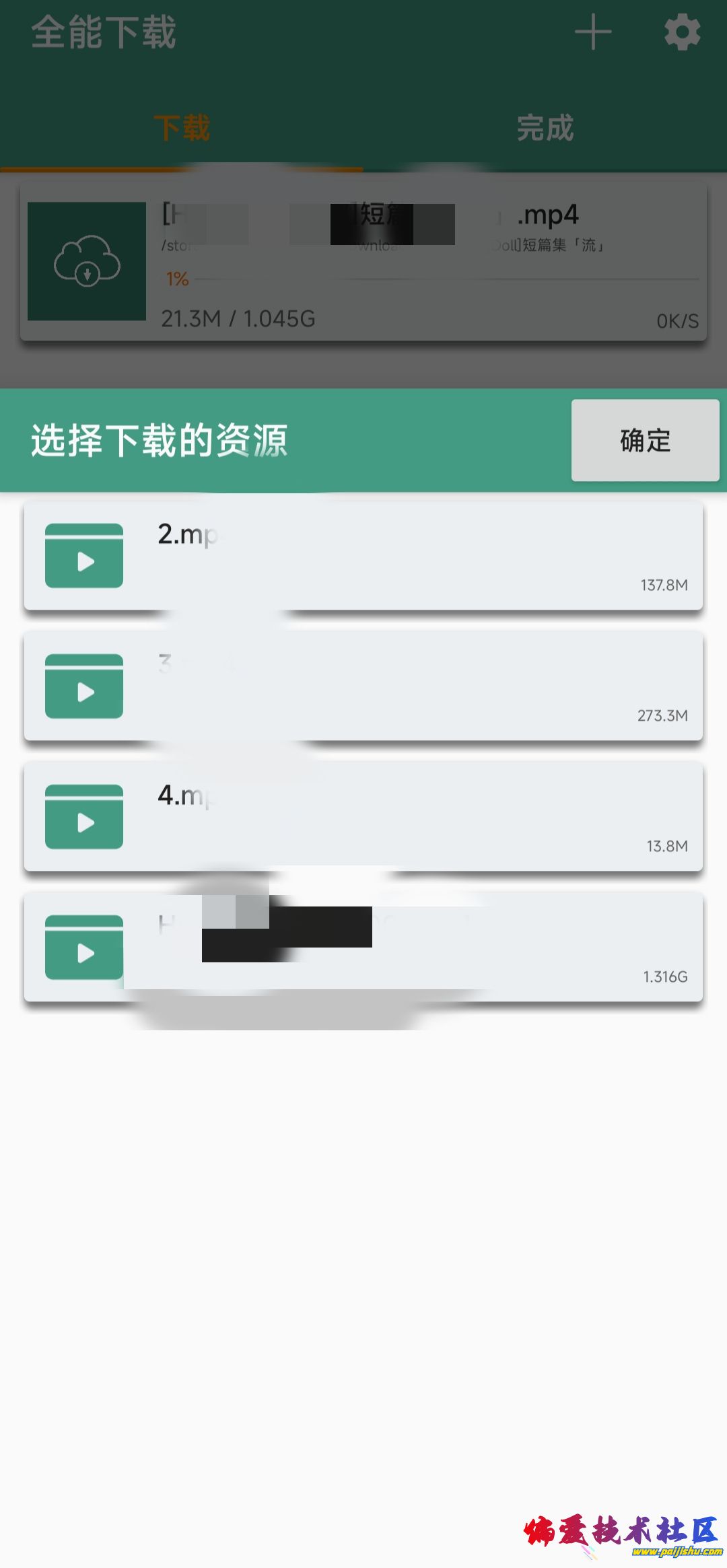This screenshot has width=727, height=1568.
Task: Open the settings gear icon
Action: click(x=683, y=32)
